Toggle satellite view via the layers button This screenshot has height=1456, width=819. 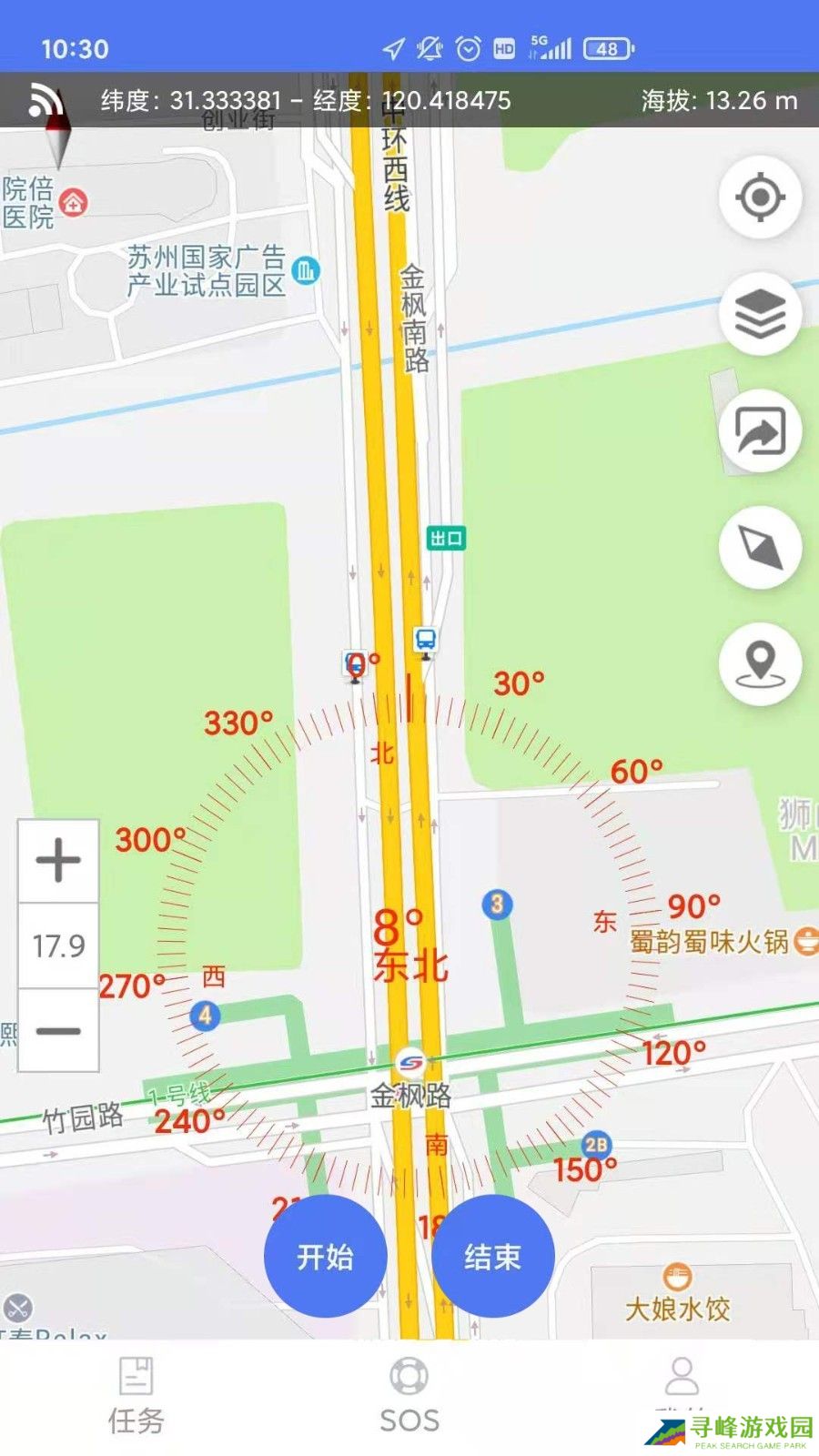coord(761,314)
